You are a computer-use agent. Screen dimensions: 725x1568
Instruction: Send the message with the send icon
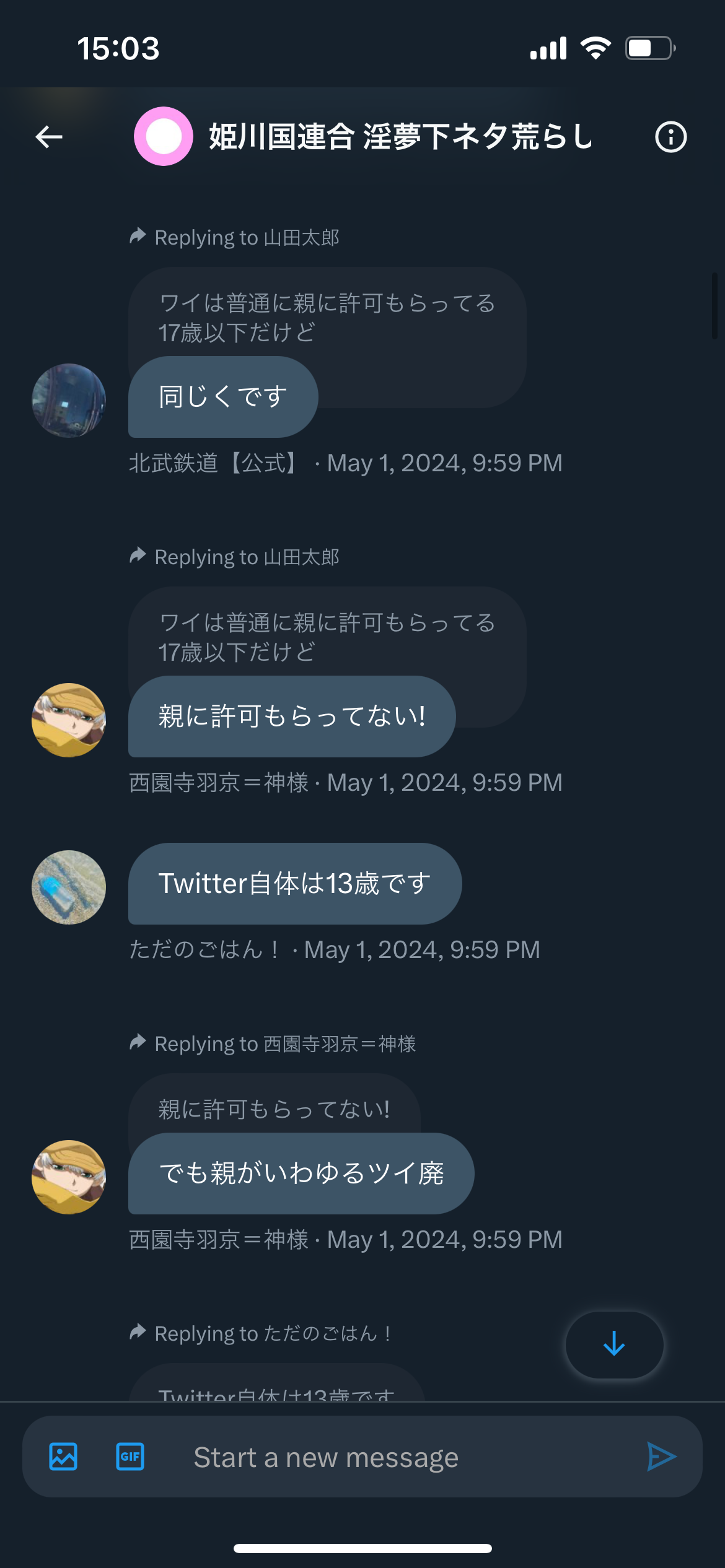click(661, 1457)
